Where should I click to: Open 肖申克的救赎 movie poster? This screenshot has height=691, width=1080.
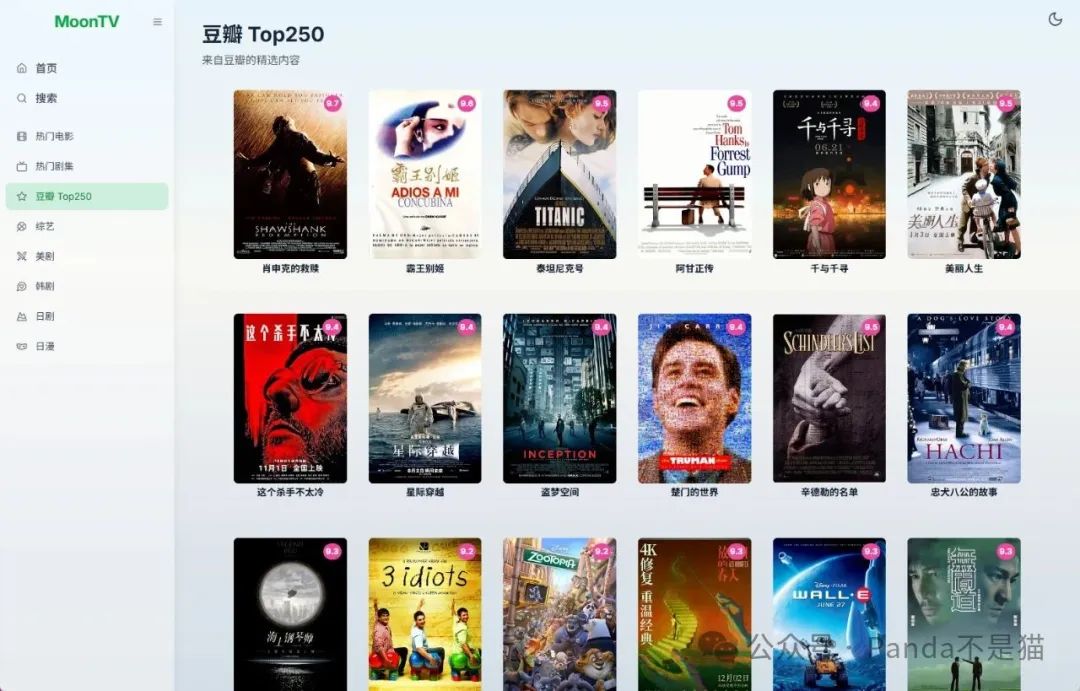pyautogui.click(x=290, y=175)
